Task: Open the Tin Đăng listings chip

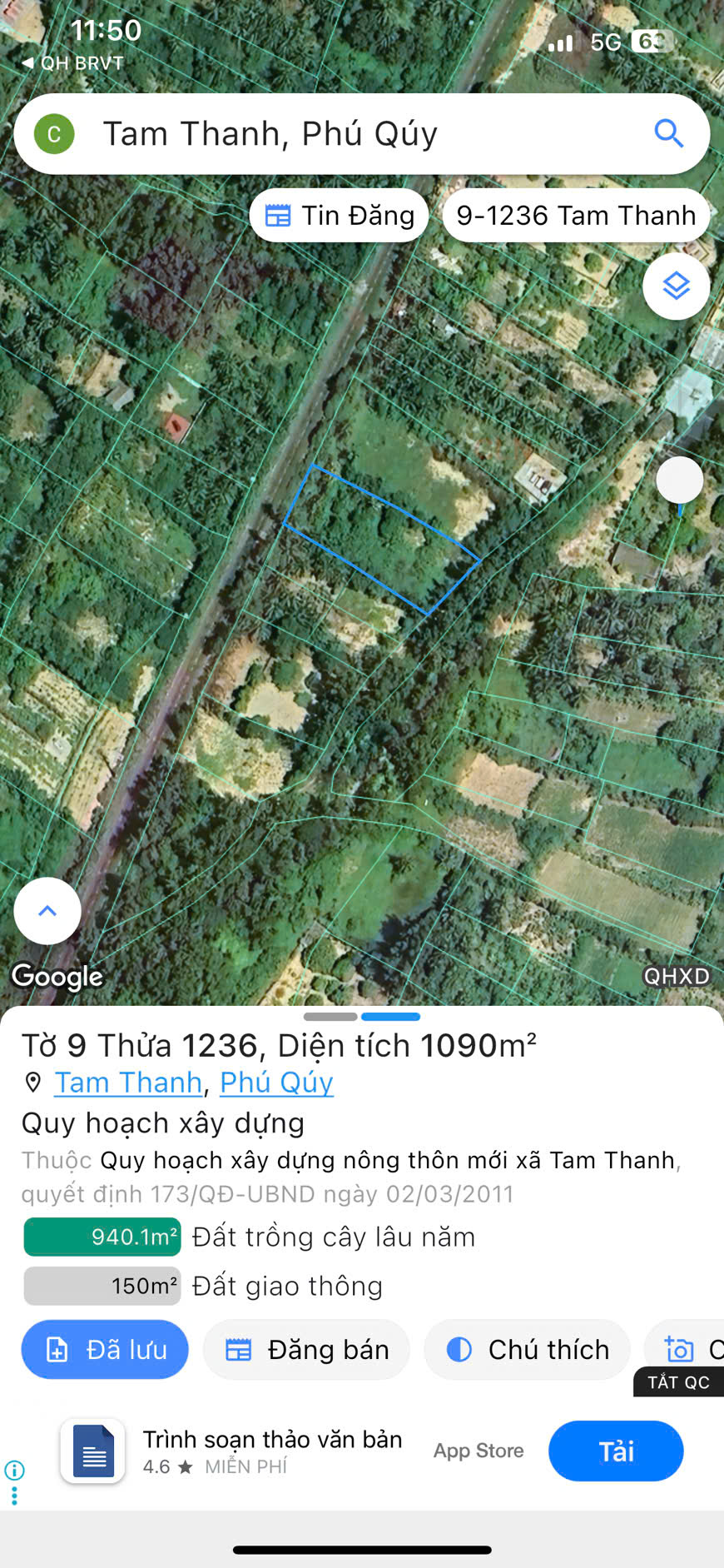Action: click(x=340, y=216)
